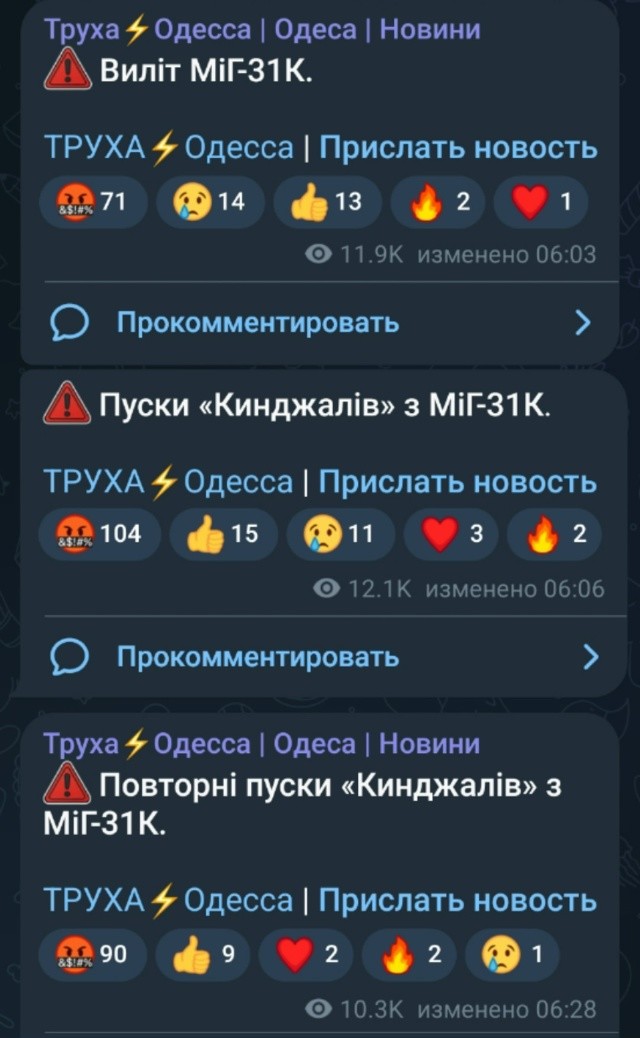
Task: Open 'Прислать новость' link in 'Виліт МіГ-31К' post
Action: pyautogui.click(x=458, y=148)
